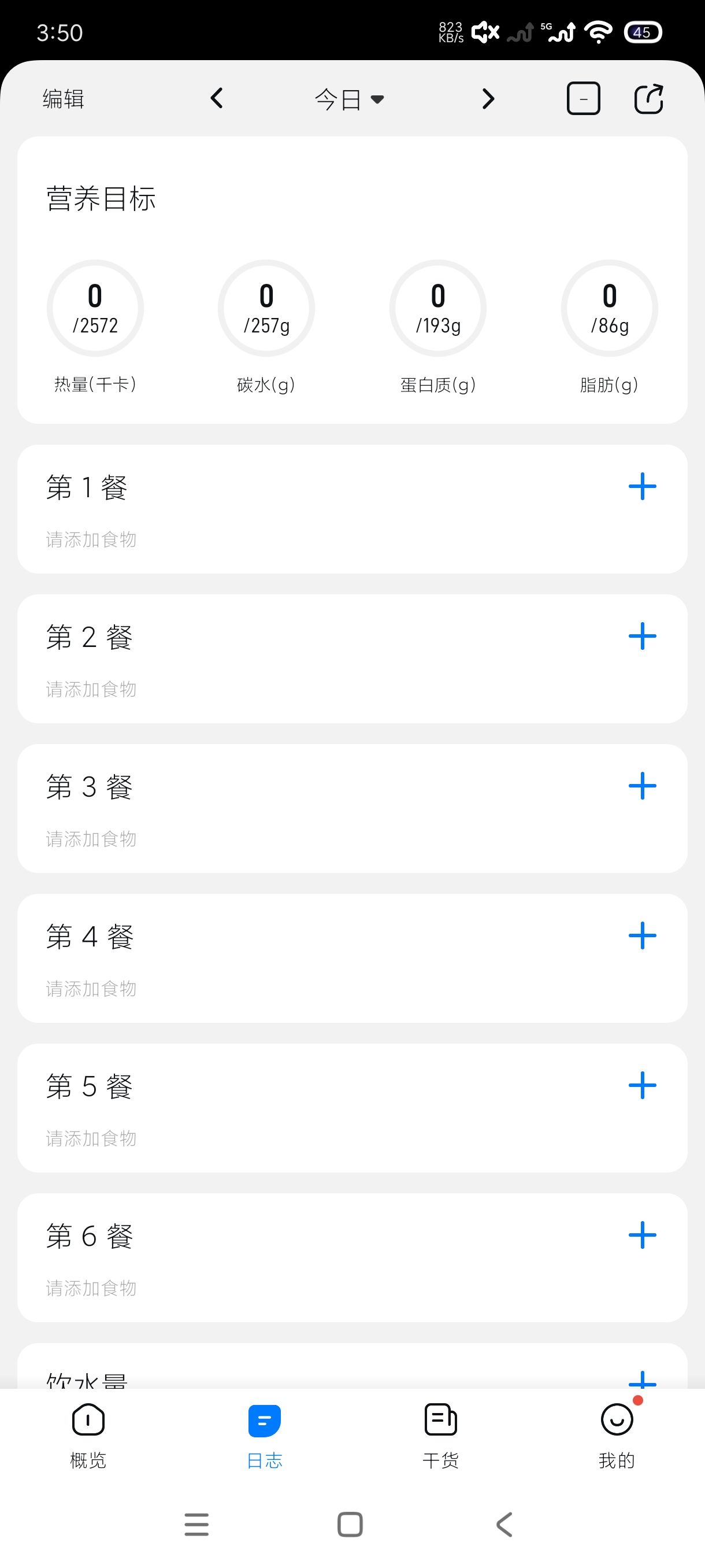Switch to the 我的 tab
705x1568 pixels.
[617, 1437]
